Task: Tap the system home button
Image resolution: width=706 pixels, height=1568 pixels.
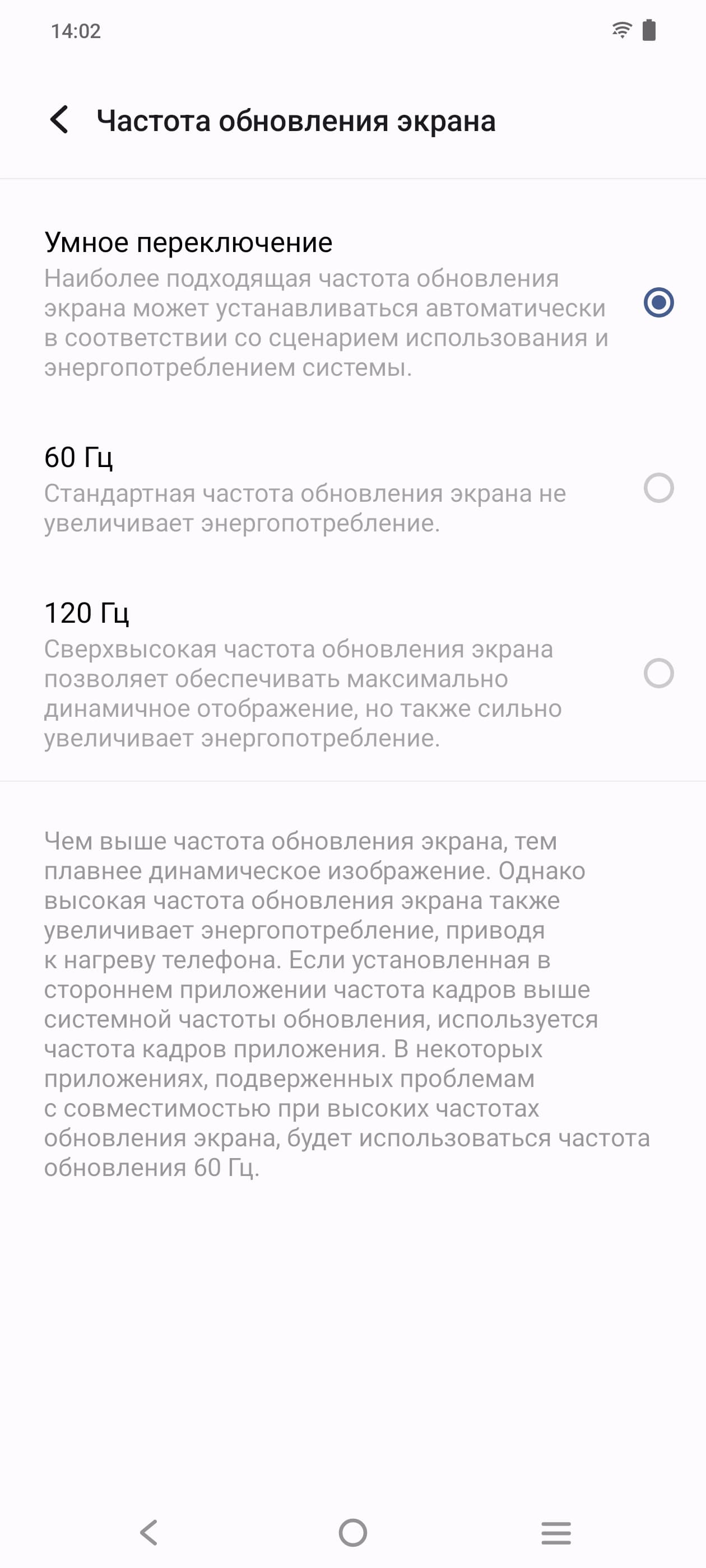Action: point(352,1532)
